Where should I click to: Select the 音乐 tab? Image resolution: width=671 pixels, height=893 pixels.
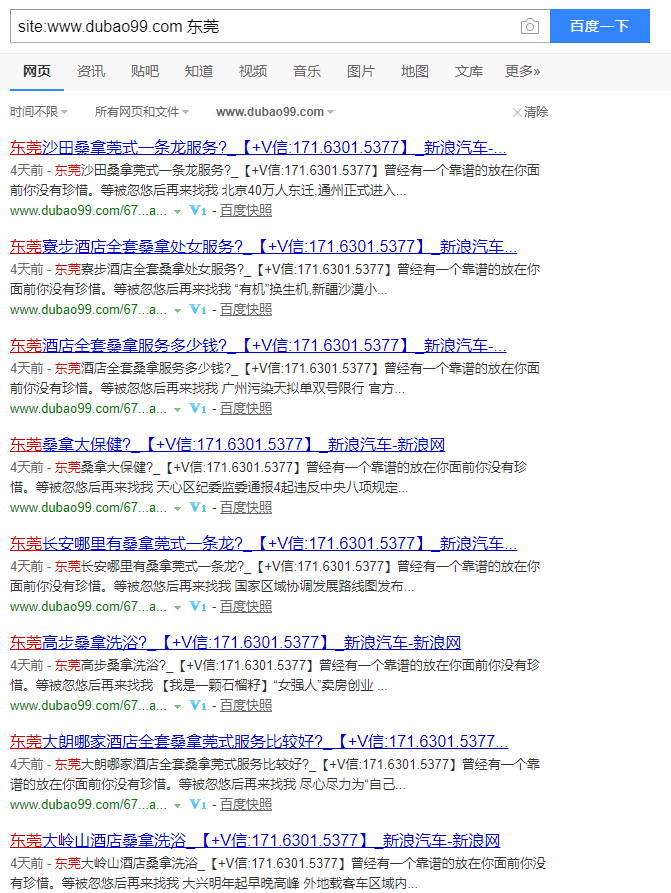pos(307,71)
